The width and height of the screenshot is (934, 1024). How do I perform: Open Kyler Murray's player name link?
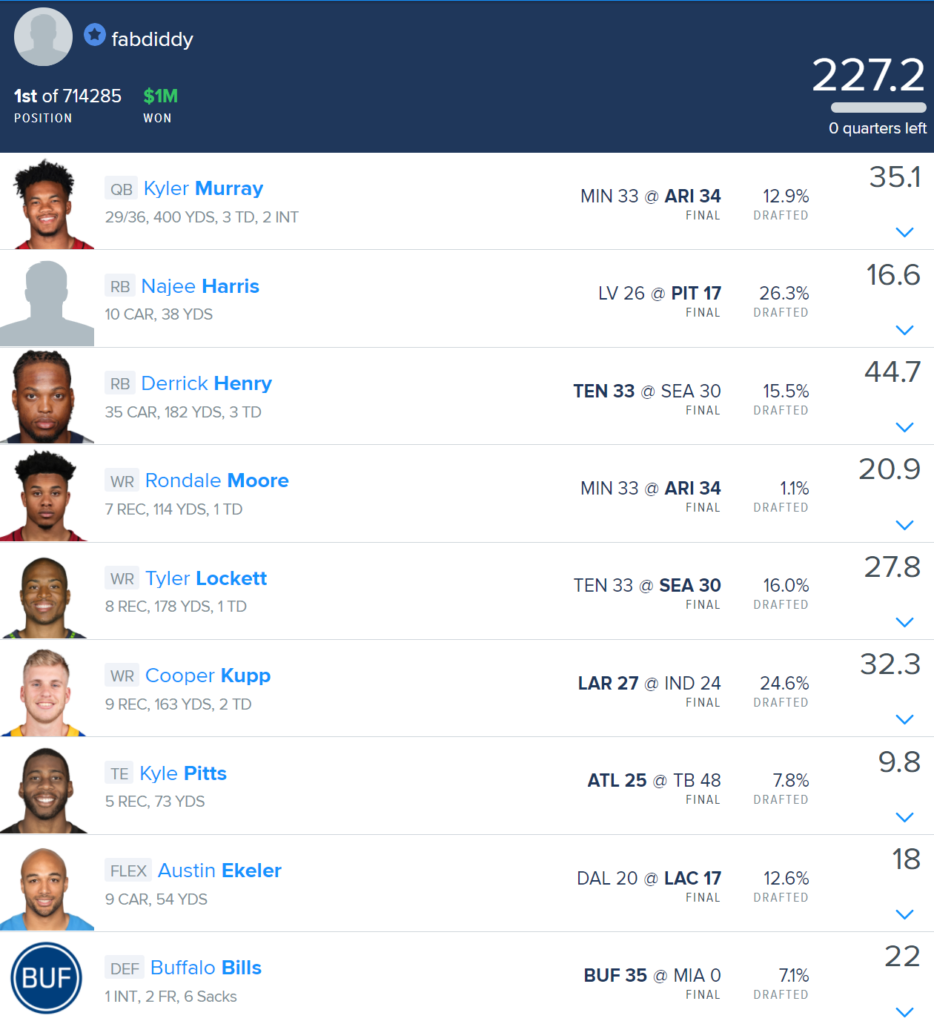[x=203, y=188]
